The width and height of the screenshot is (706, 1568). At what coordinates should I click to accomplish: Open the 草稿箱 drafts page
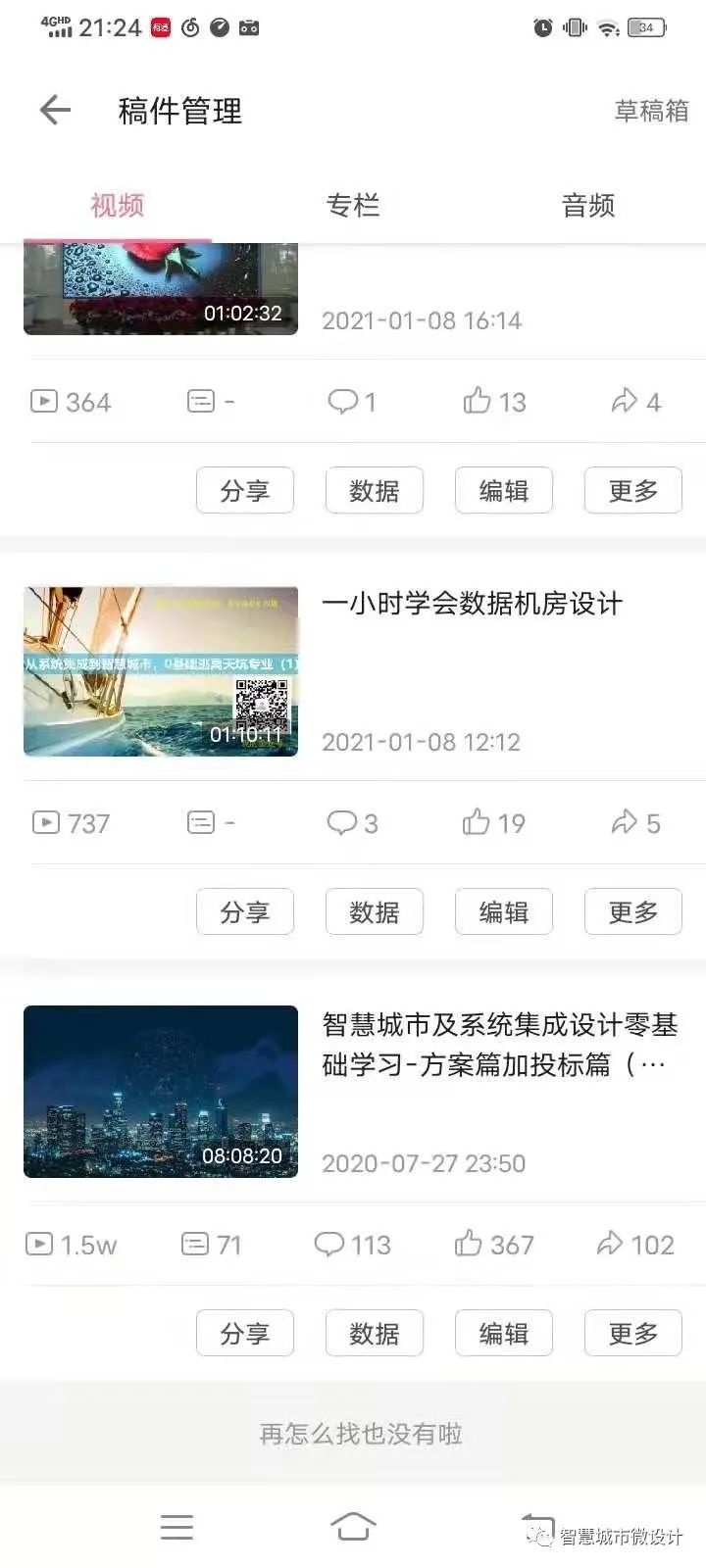[x=651, y=112]
